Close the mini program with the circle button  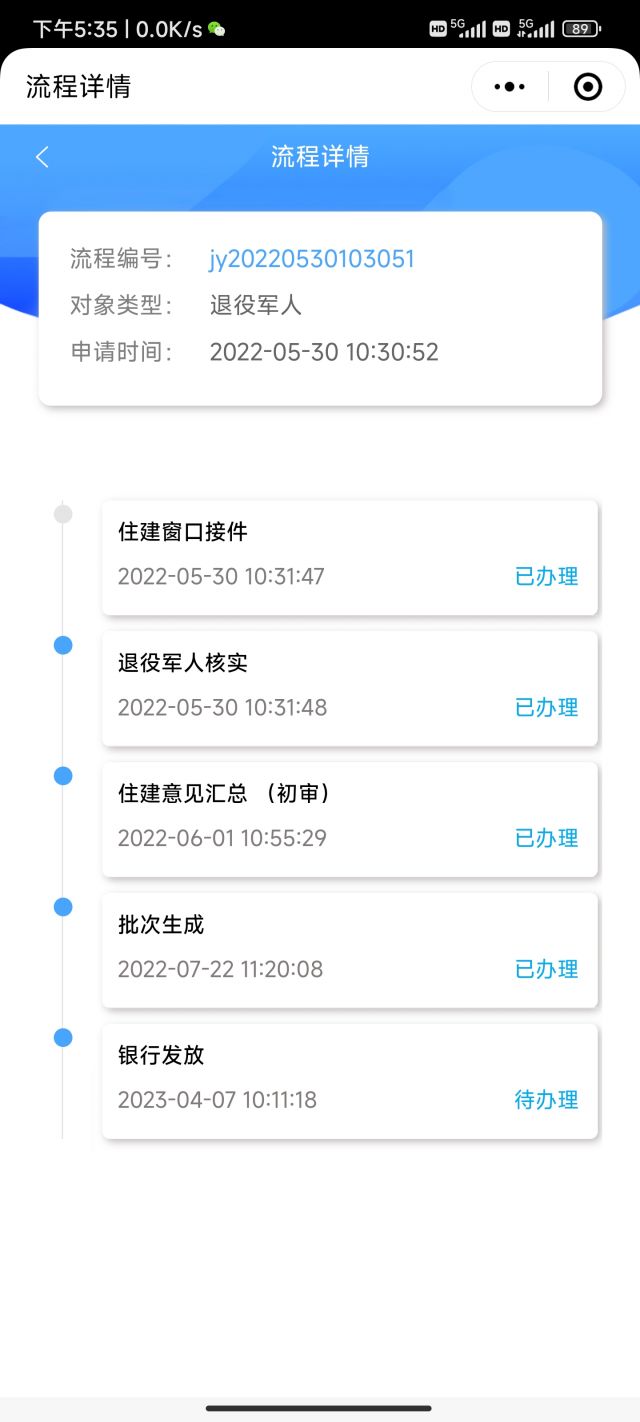(x=588, y=87)
